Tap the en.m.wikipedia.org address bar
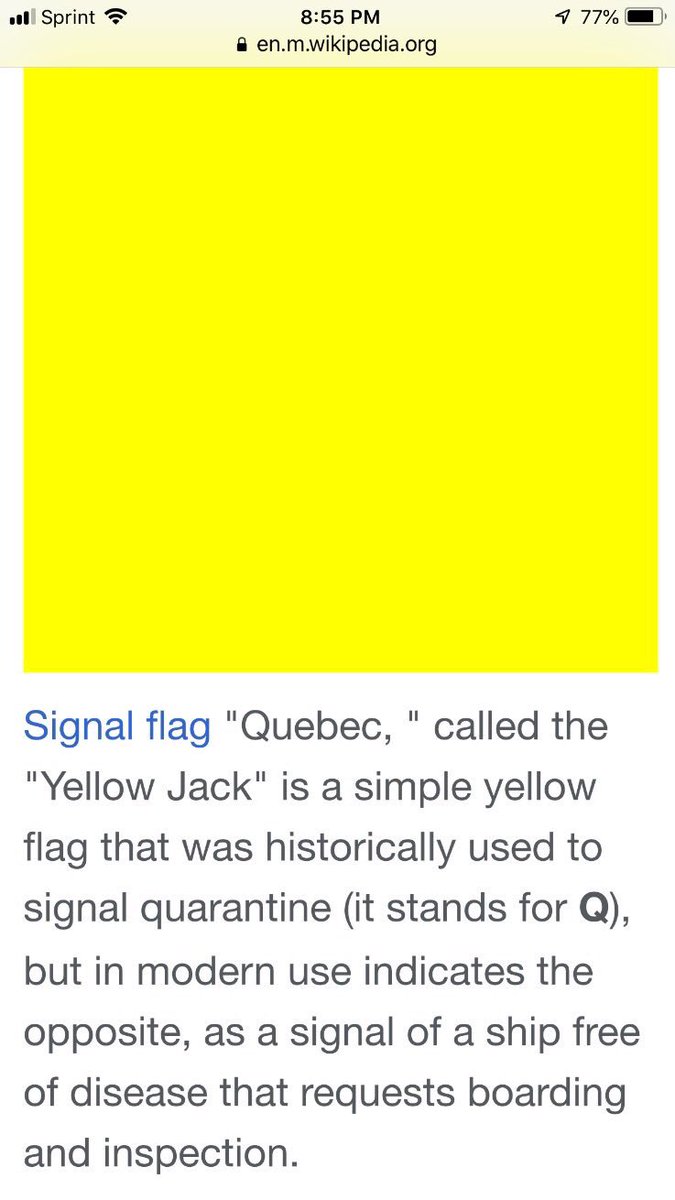 [337, 45]
